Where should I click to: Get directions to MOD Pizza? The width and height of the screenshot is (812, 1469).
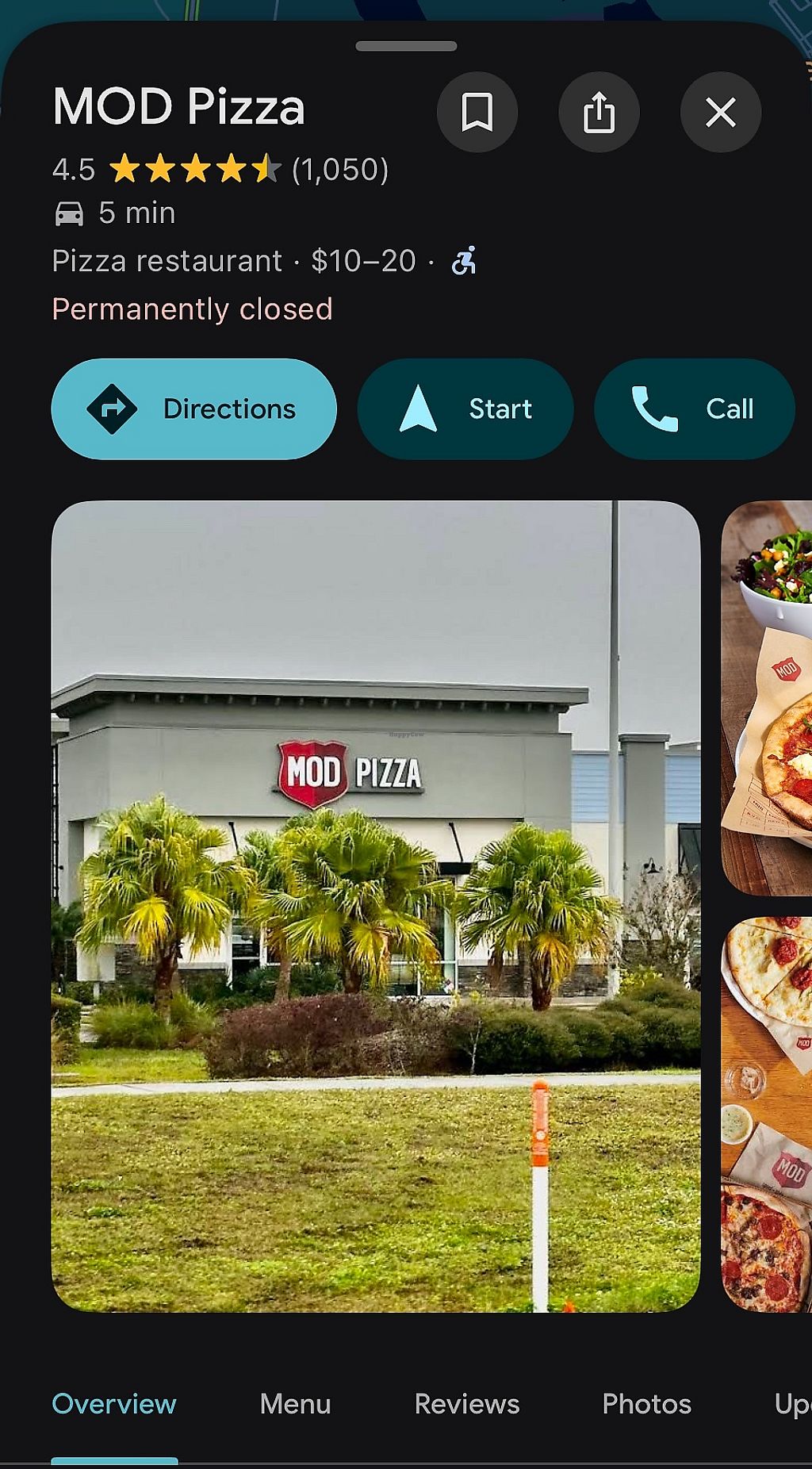194,409
